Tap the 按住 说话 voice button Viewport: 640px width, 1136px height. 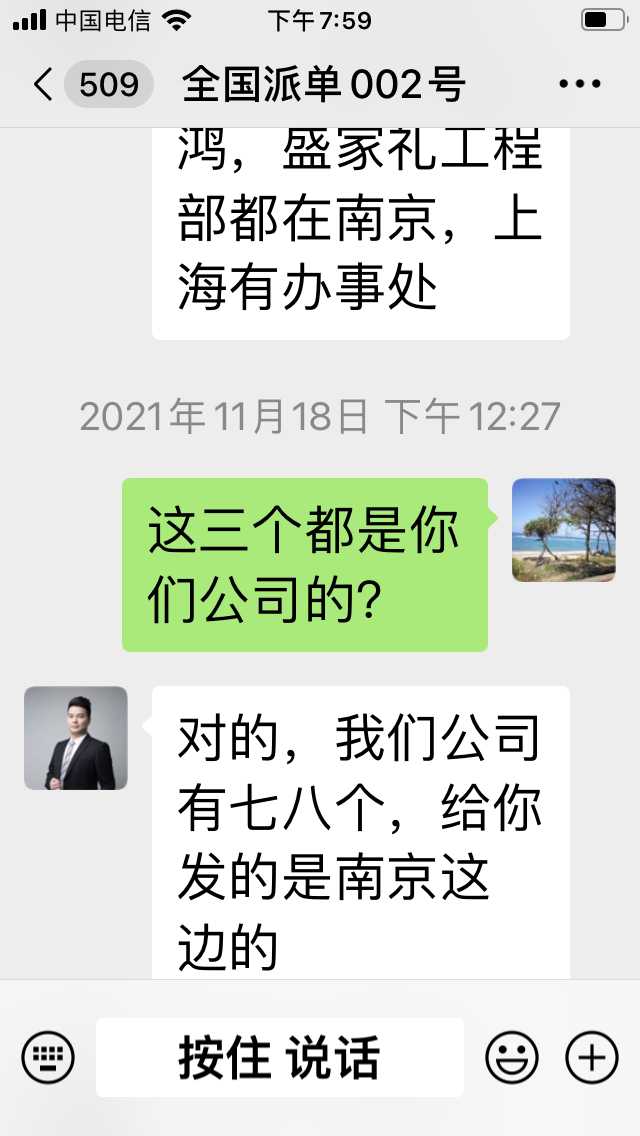pos(280,1057)
